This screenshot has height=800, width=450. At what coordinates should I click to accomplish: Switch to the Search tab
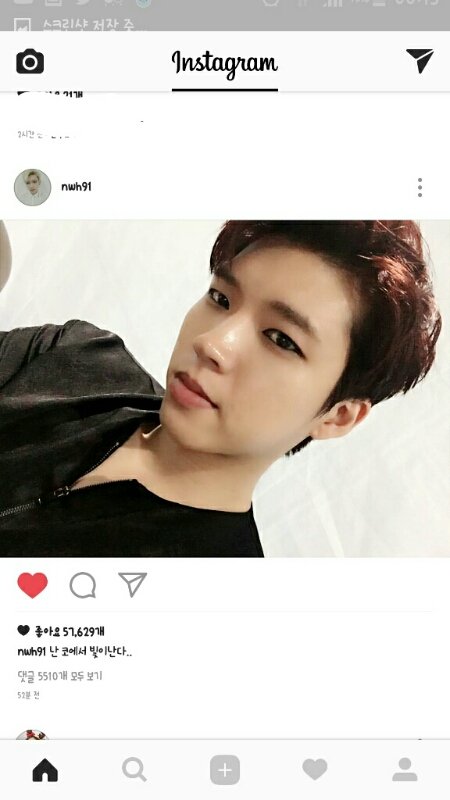pos(135,770)
